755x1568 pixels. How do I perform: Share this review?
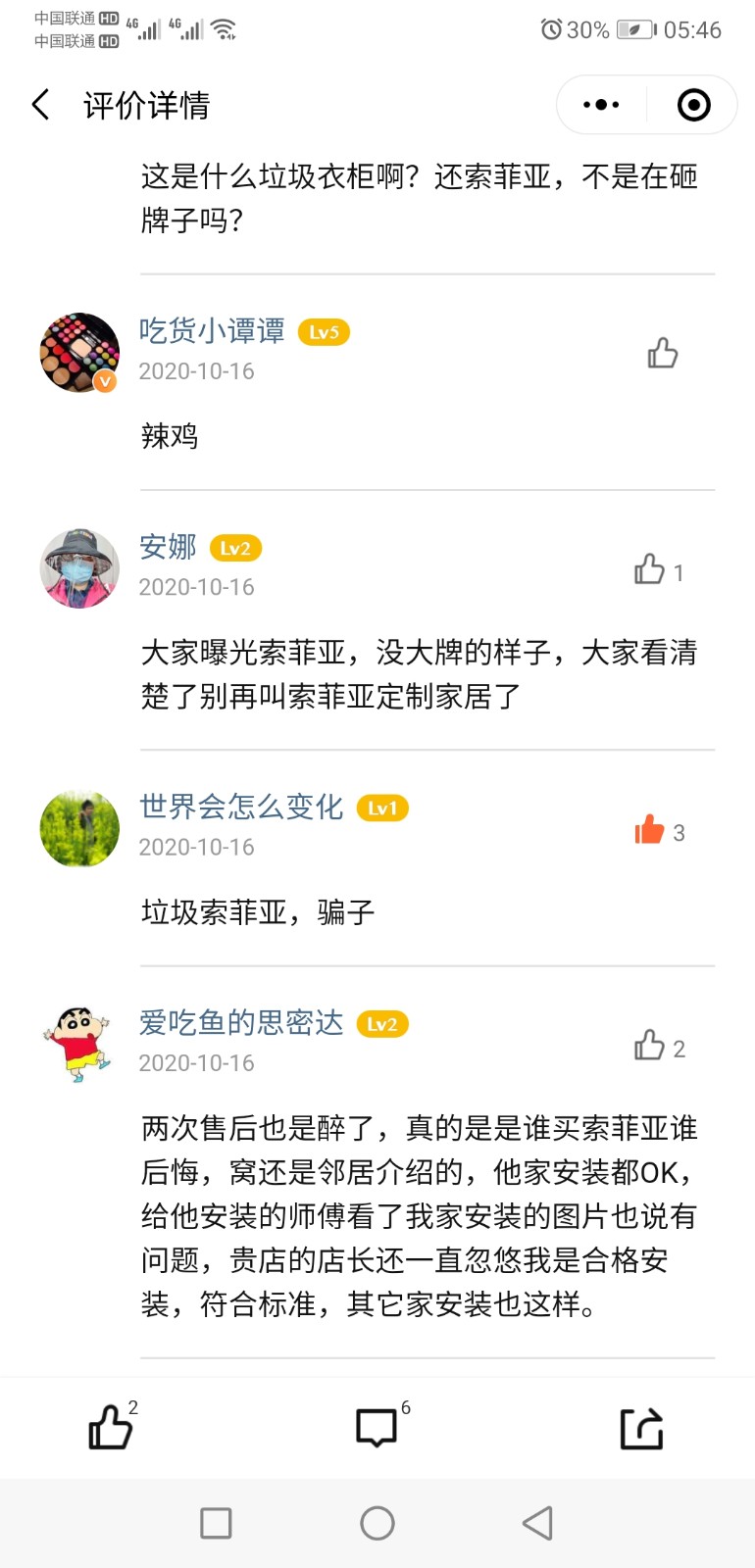coord(642,1428)
